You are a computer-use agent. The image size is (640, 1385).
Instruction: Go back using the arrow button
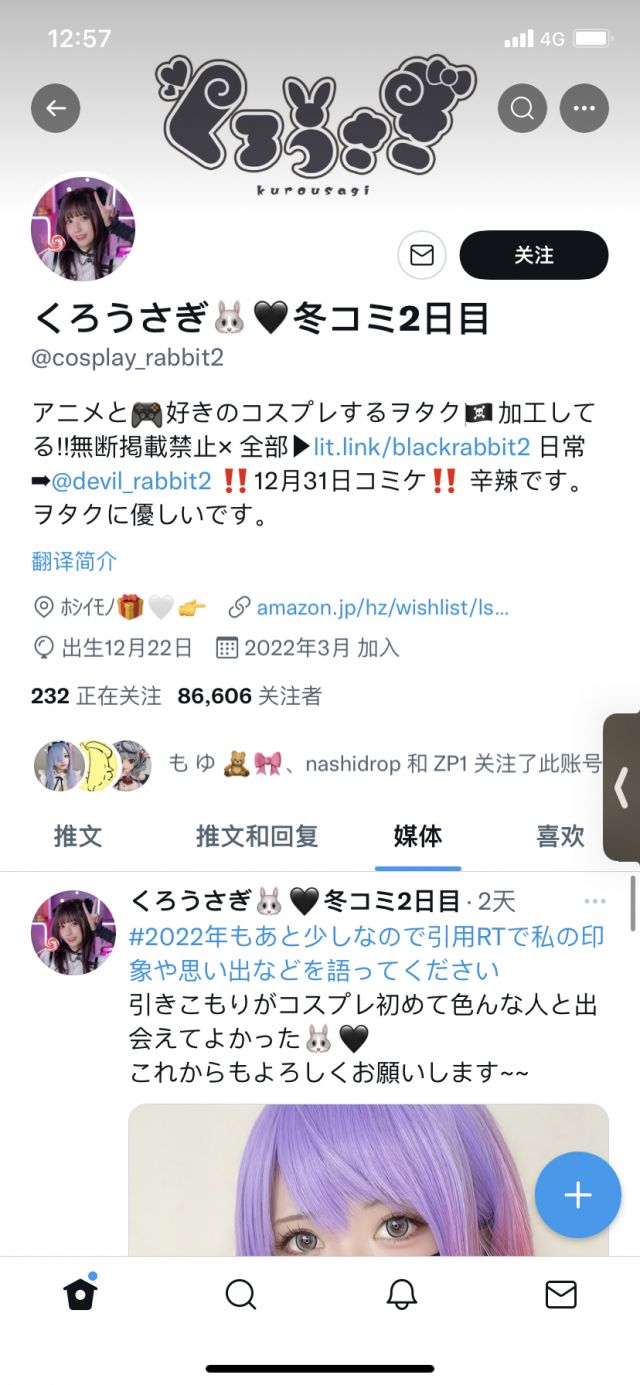[56, 108]
